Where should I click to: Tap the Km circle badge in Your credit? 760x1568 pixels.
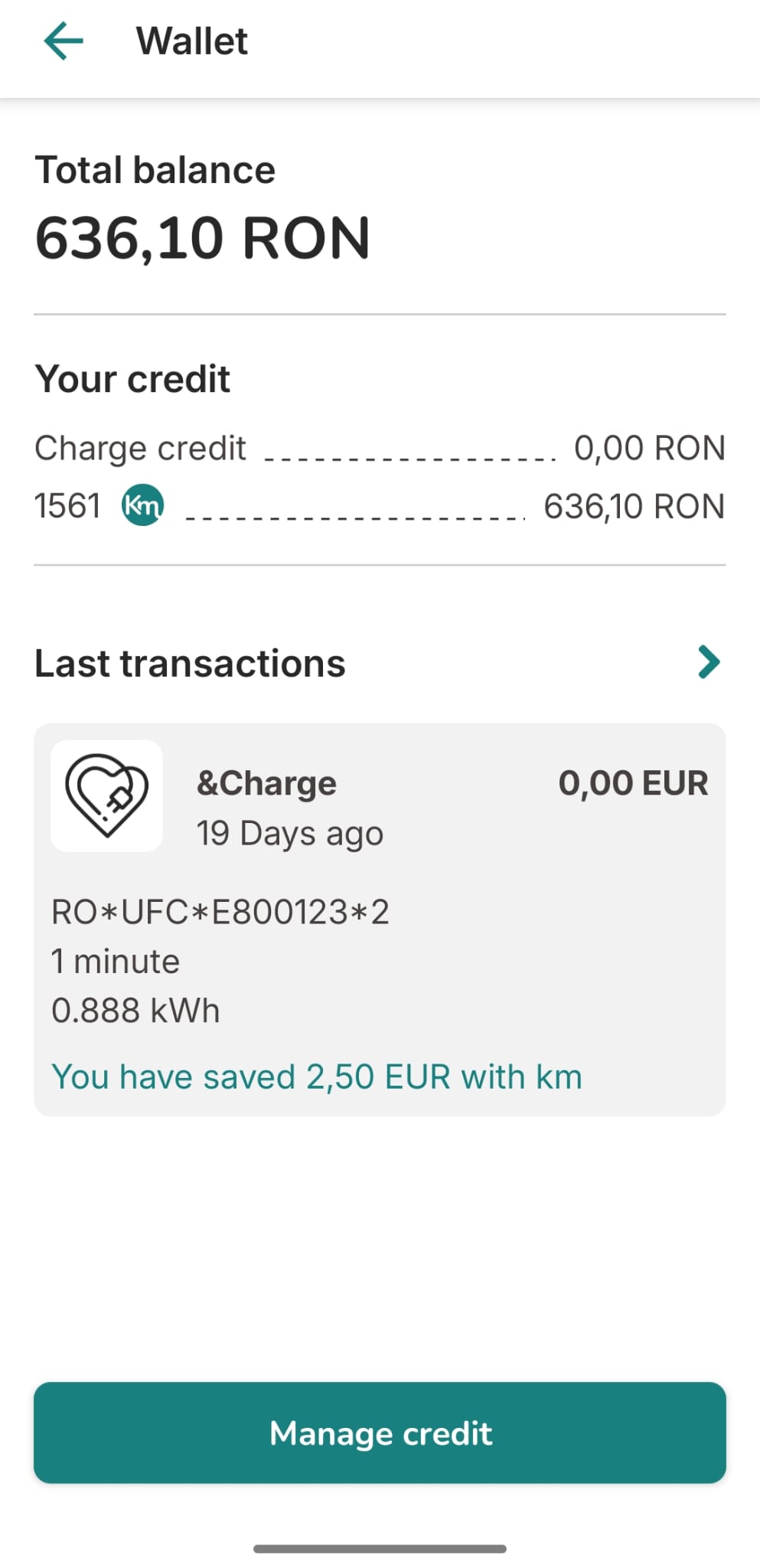pyautogui.click(x=142, y=505)
